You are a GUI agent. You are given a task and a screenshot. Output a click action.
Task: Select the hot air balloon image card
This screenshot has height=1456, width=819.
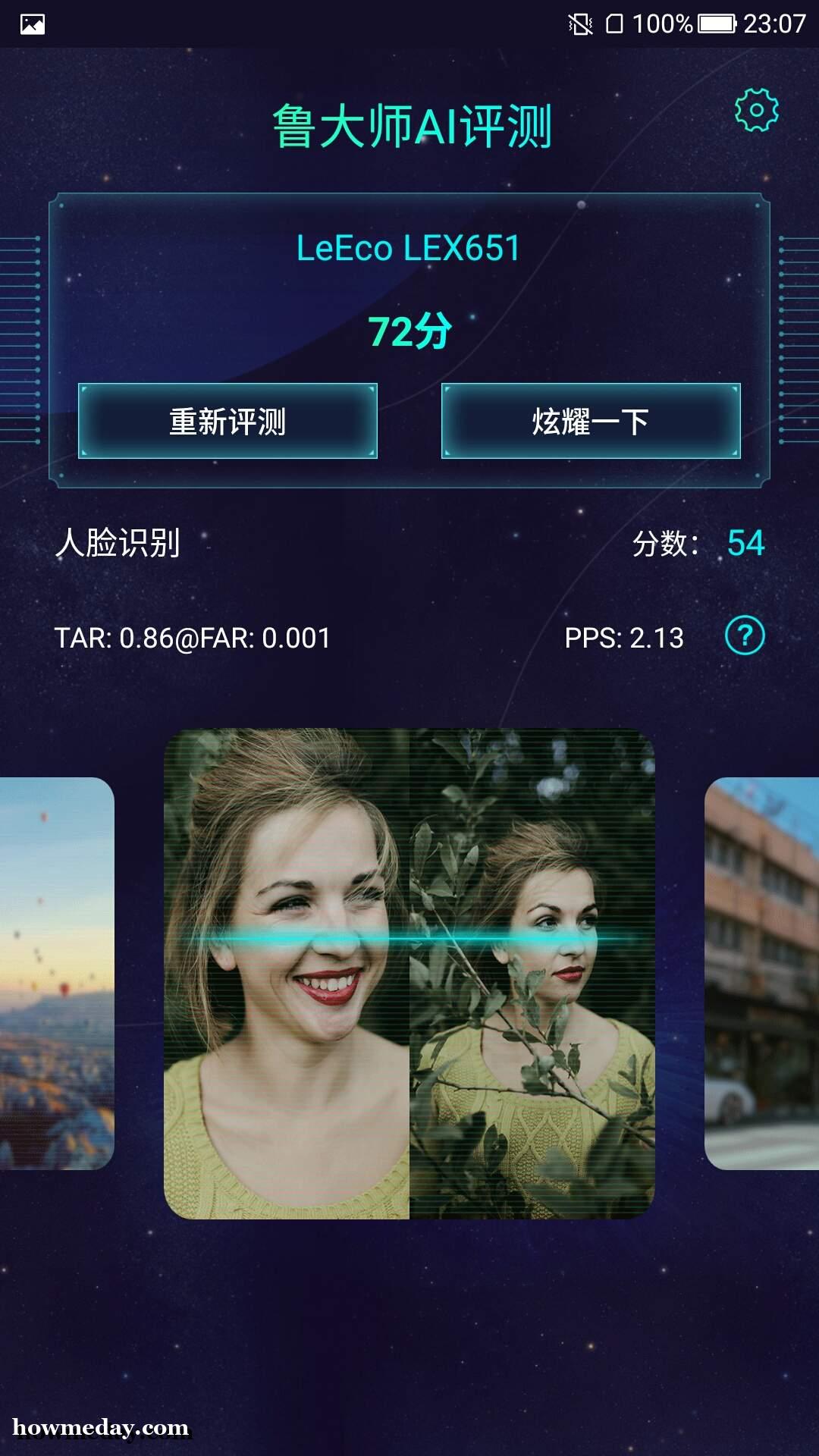click(x=57, y=973)
